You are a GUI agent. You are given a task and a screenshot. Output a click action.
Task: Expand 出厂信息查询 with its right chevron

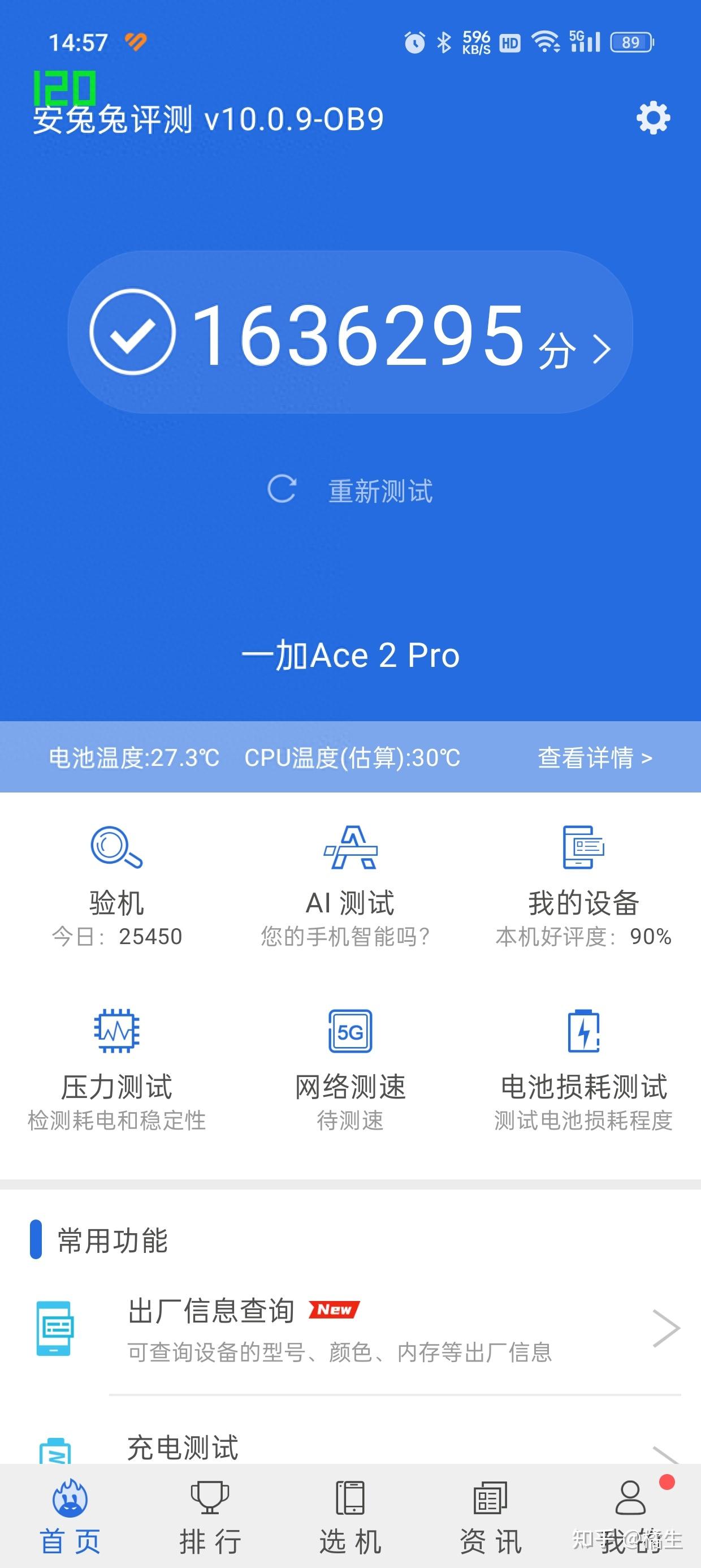pos(668,1327)
